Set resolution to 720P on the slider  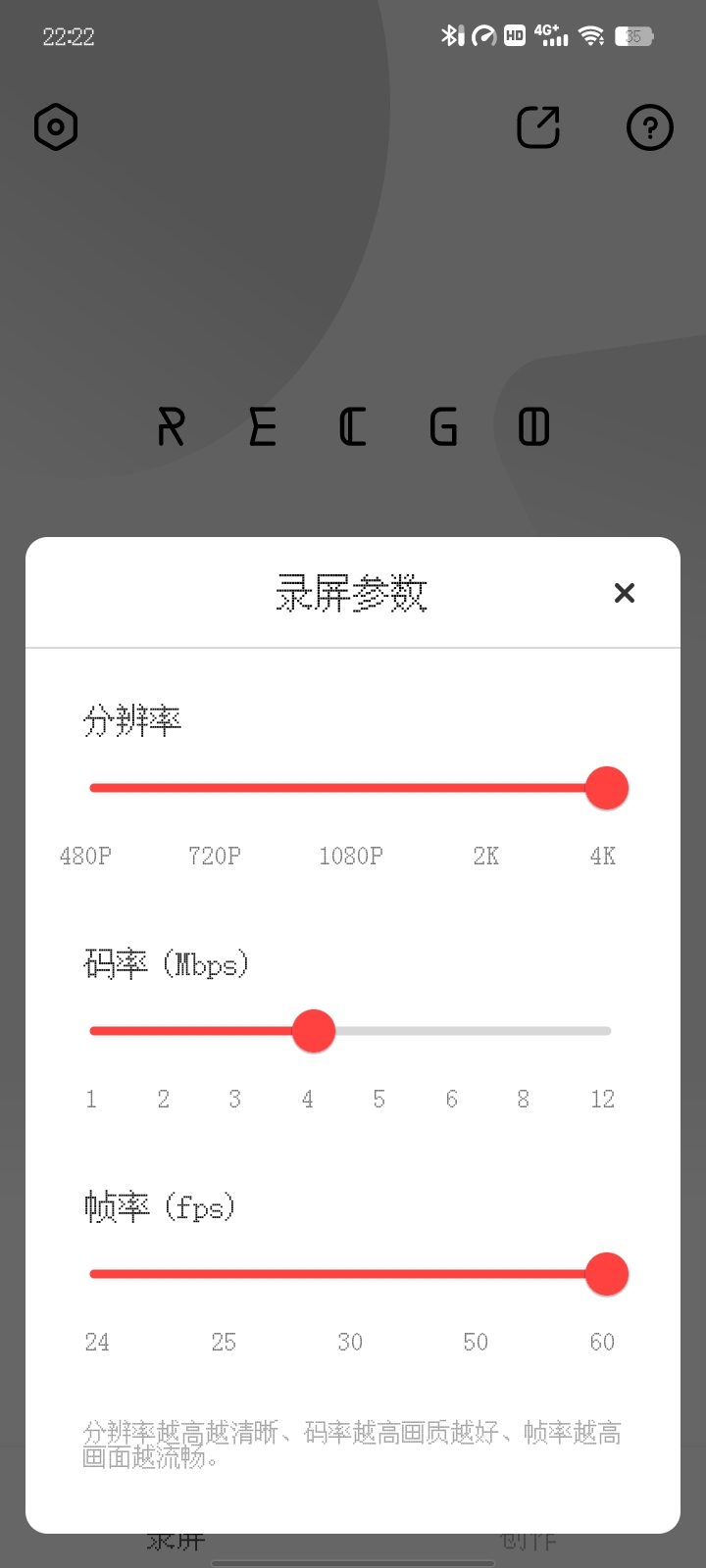pyautogui.click(x=220, y=788)
